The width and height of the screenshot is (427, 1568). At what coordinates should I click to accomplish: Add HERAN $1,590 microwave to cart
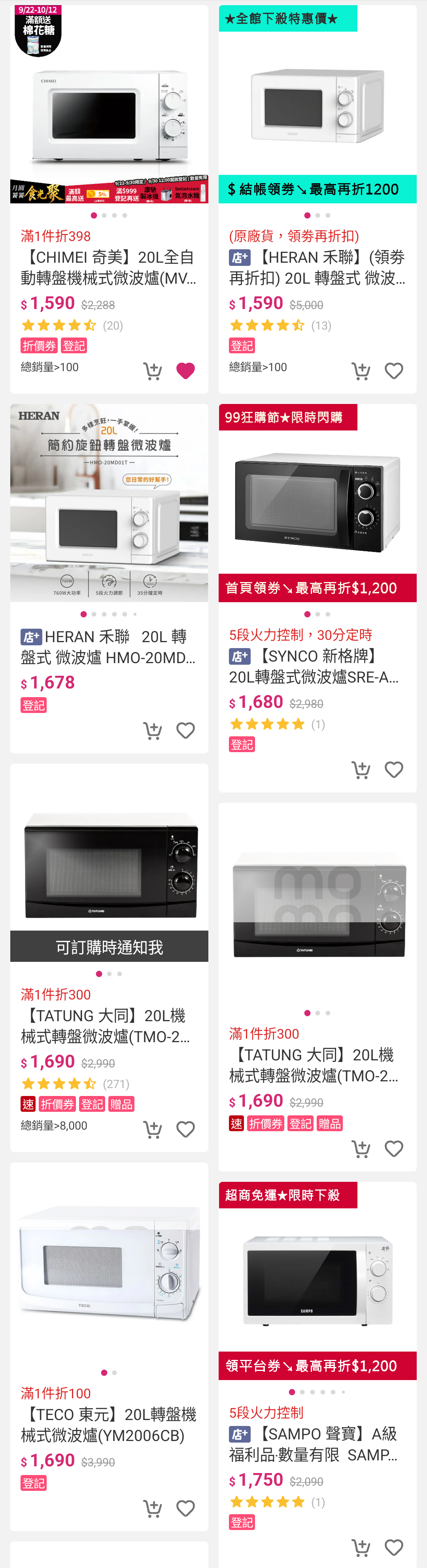[361, 371]
